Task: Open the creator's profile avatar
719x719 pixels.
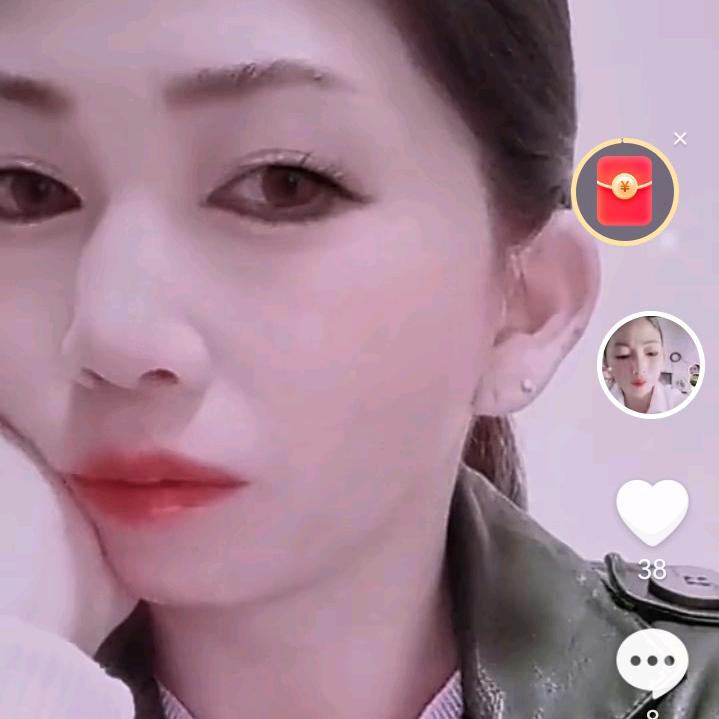Action: click(651, 365)
